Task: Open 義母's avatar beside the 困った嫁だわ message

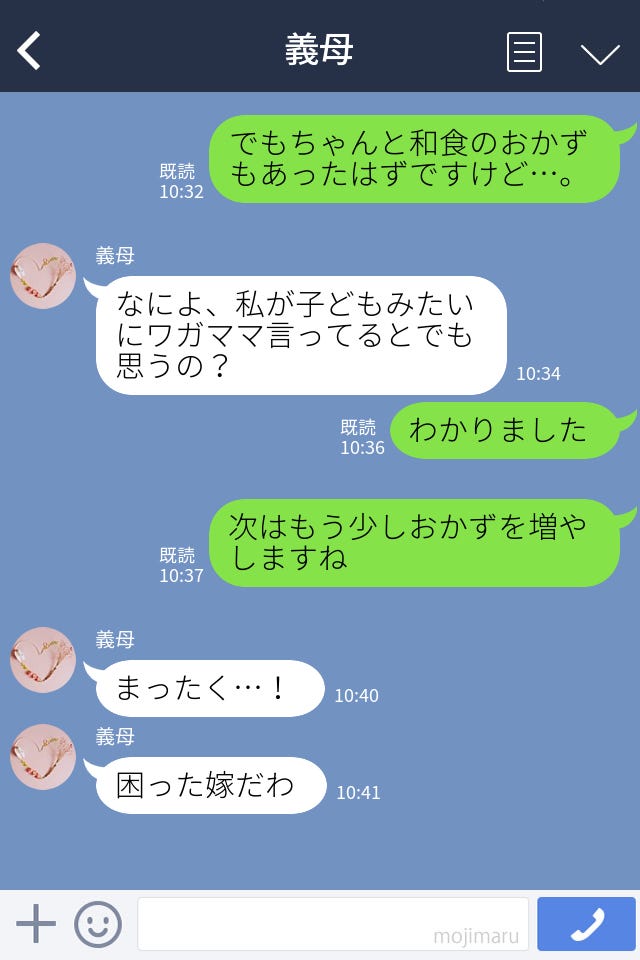Action: (43, 757)
